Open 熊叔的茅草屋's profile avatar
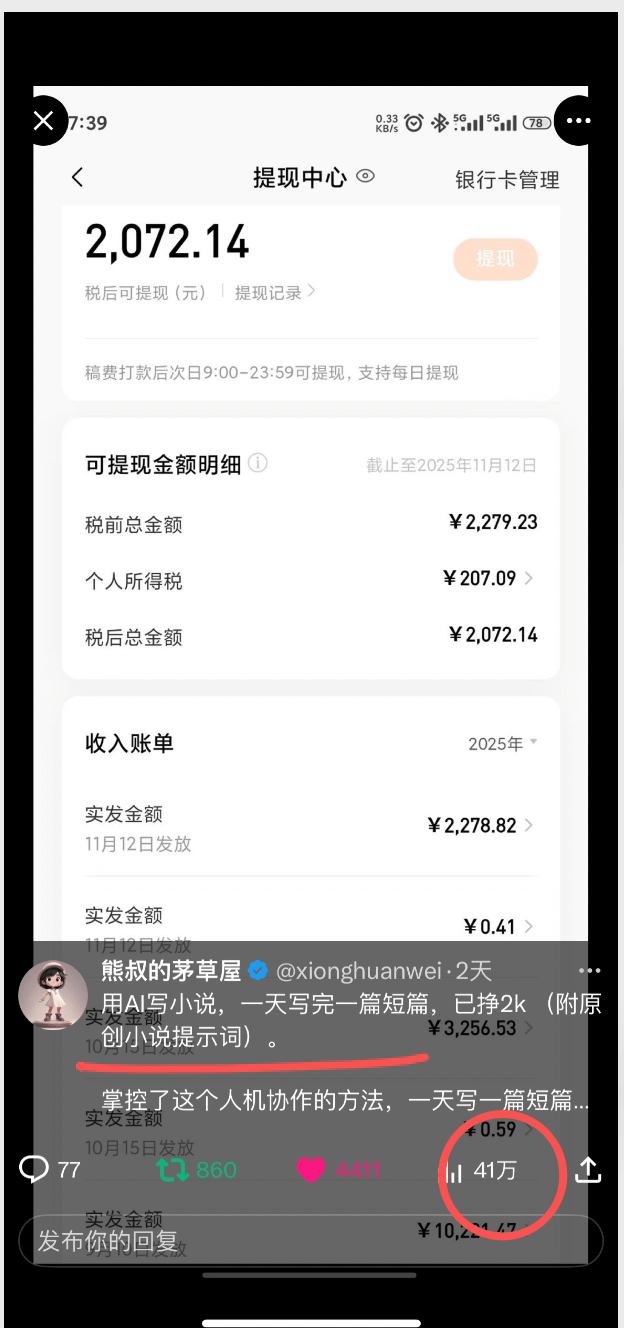 pyautogui.click(x=53, y=994)
